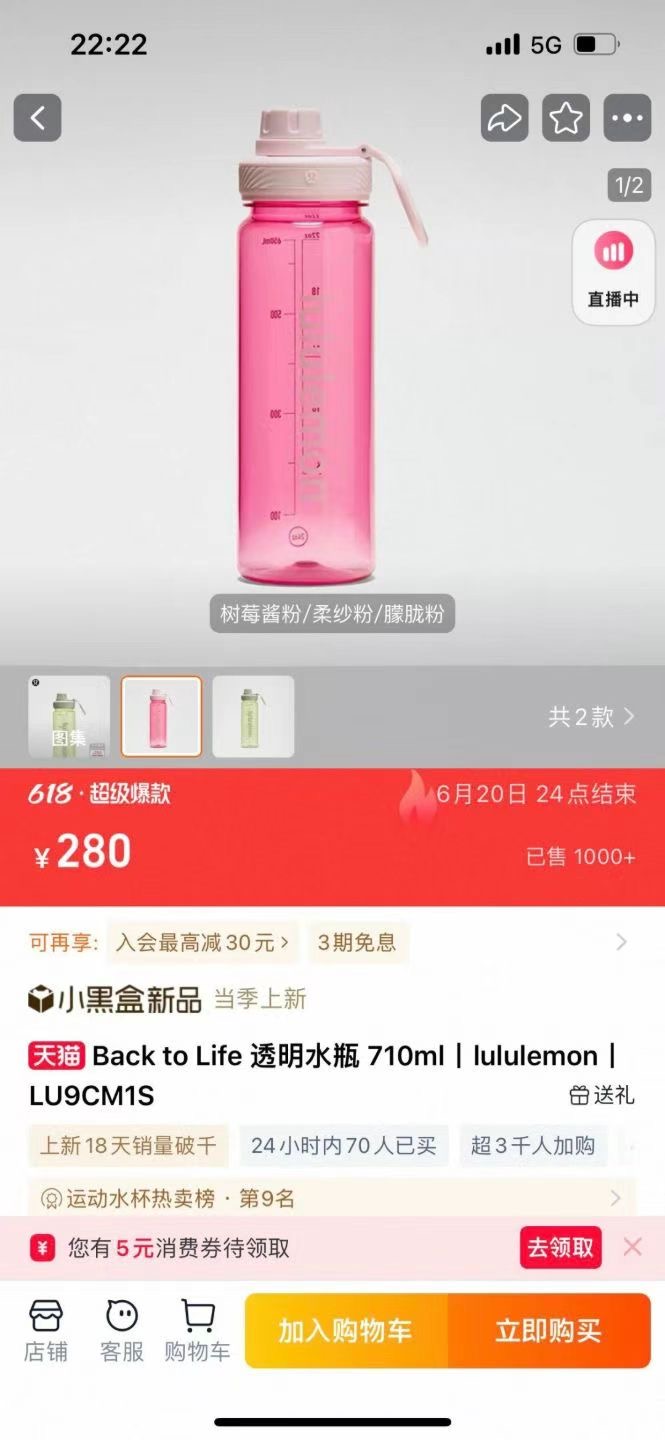Dismiss the 5元消费券 coupon banner
This screenshot has height=1440, width=665.
coord(632,1247)
